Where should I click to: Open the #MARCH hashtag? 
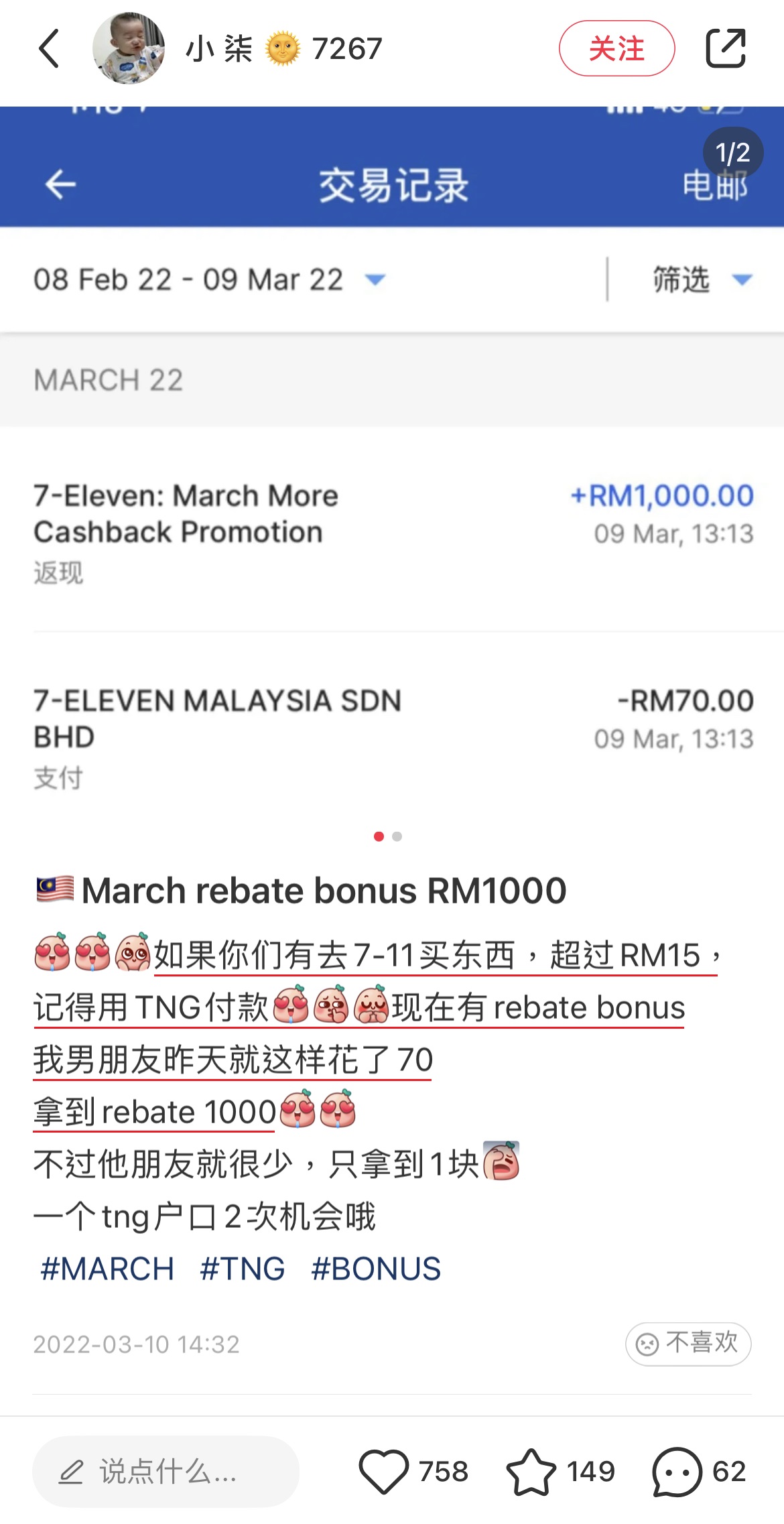(107, 1269)
